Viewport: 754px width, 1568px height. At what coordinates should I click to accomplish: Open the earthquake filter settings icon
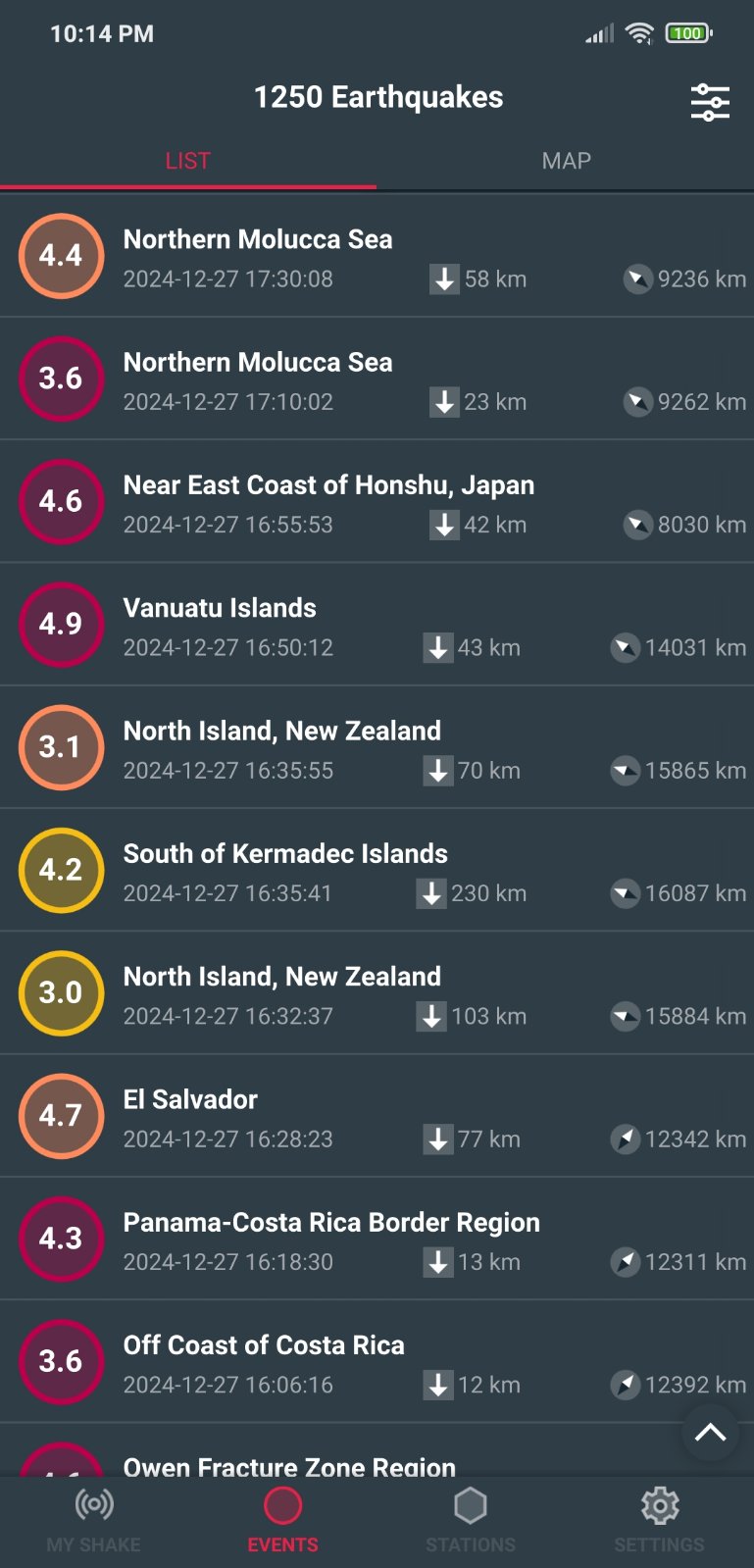click(710, 101)
